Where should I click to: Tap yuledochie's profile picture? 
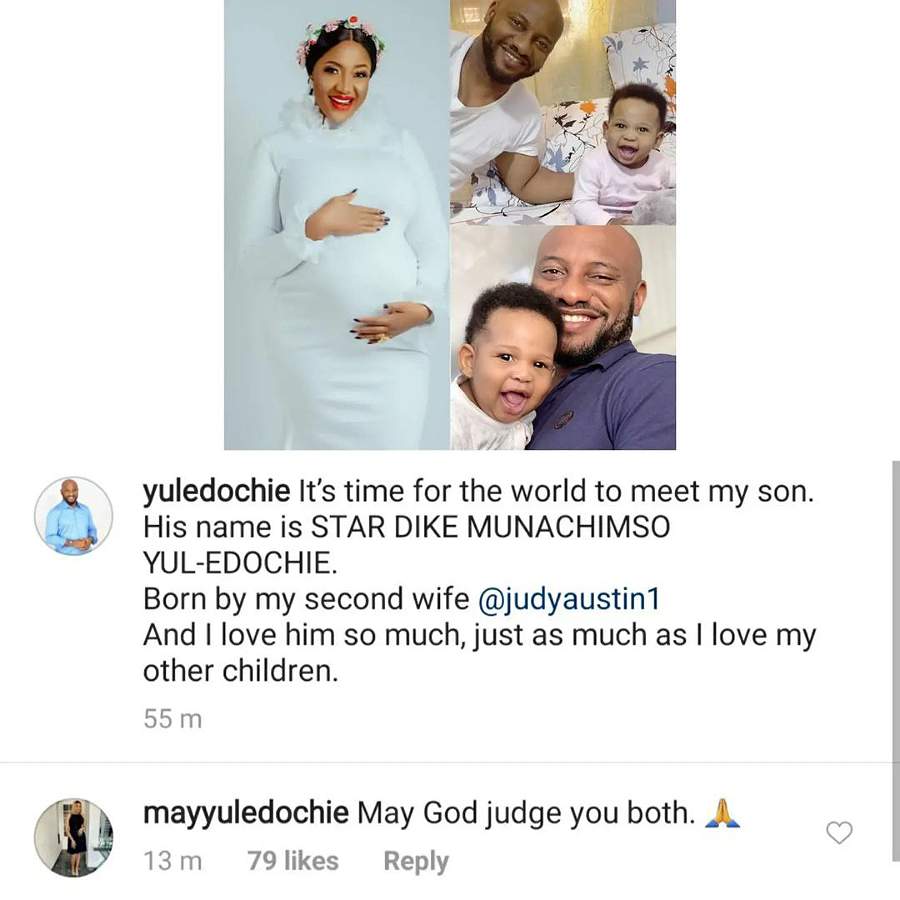(73, 516)
